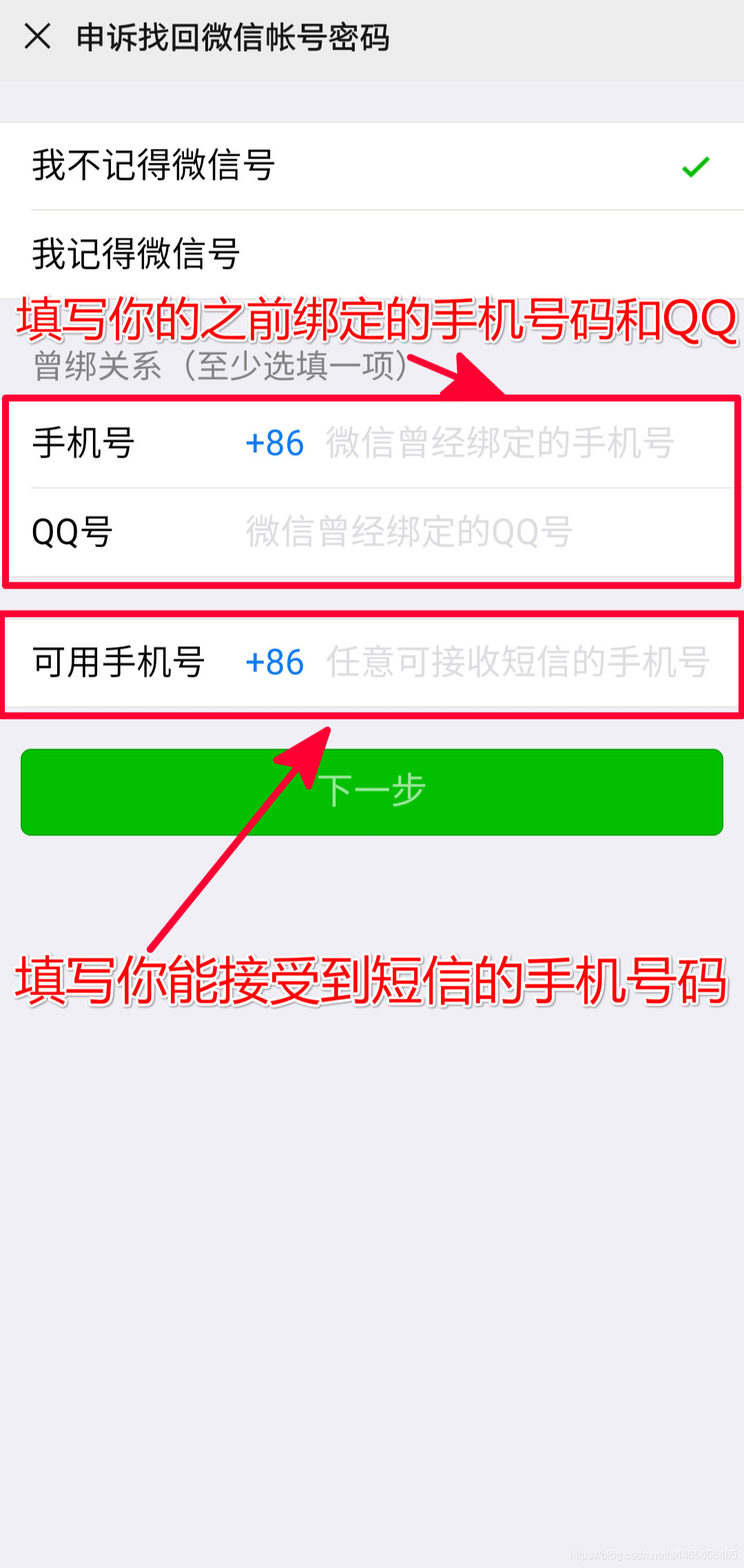
Task: Open +86 country code in 手机号 row
Action: tap(274, 442)
